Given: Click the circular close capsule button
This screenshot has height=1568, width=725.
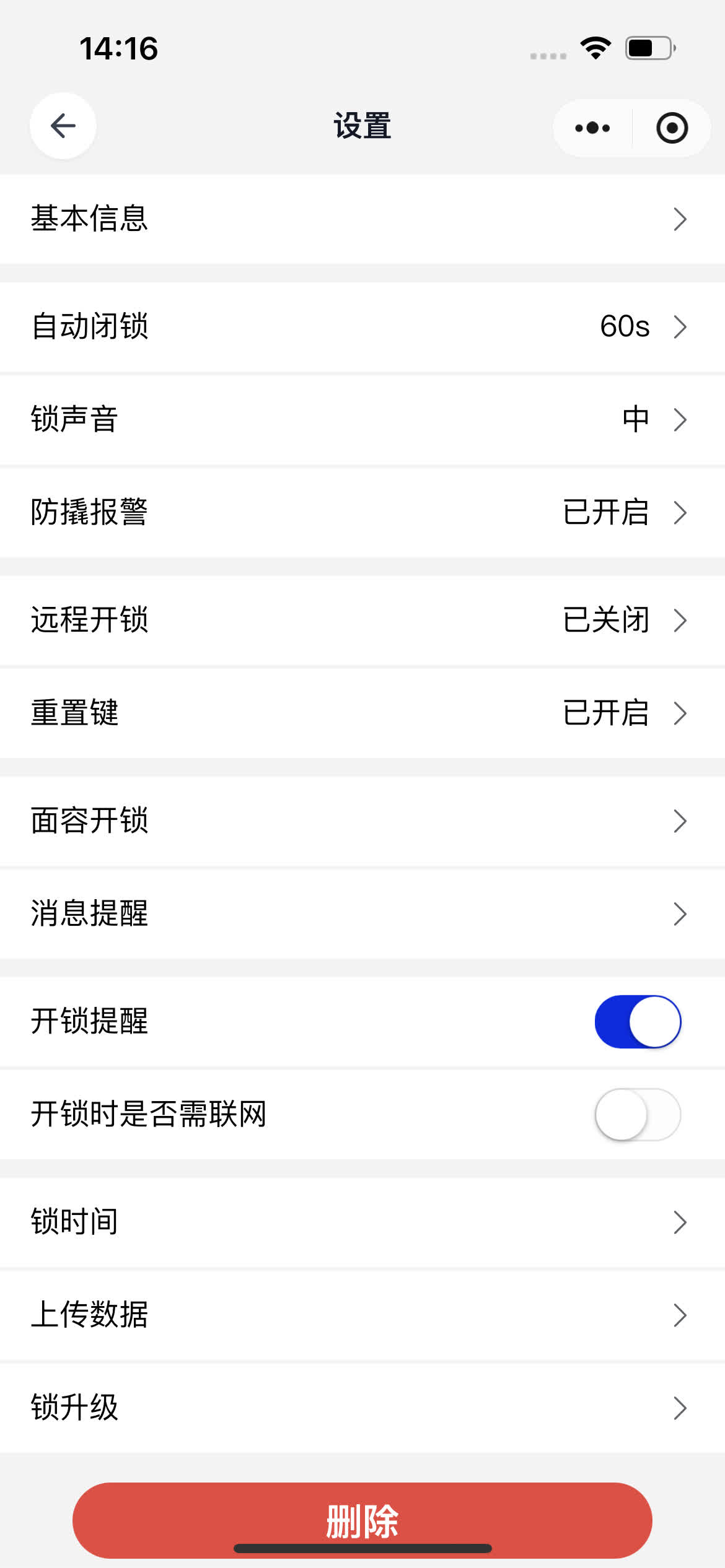Looking at the screenshot, I should [672, 128].
